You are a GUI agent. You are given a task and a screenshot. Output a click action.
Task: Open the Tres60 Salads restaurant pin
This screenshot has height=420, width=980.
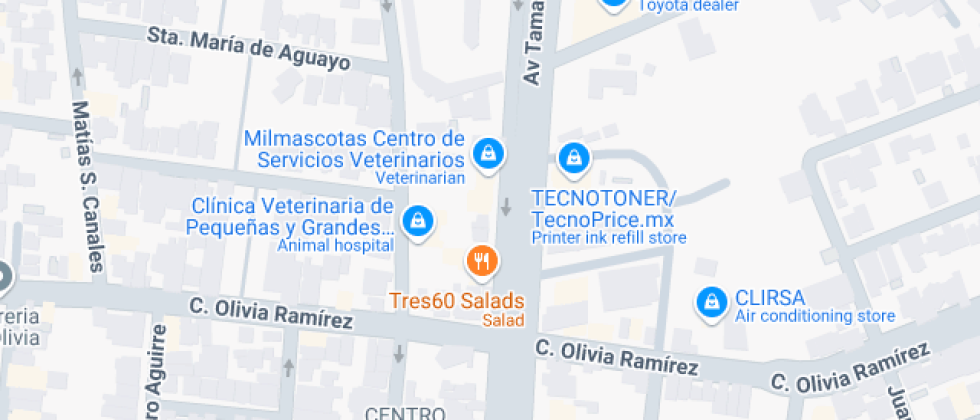(483, 262)
